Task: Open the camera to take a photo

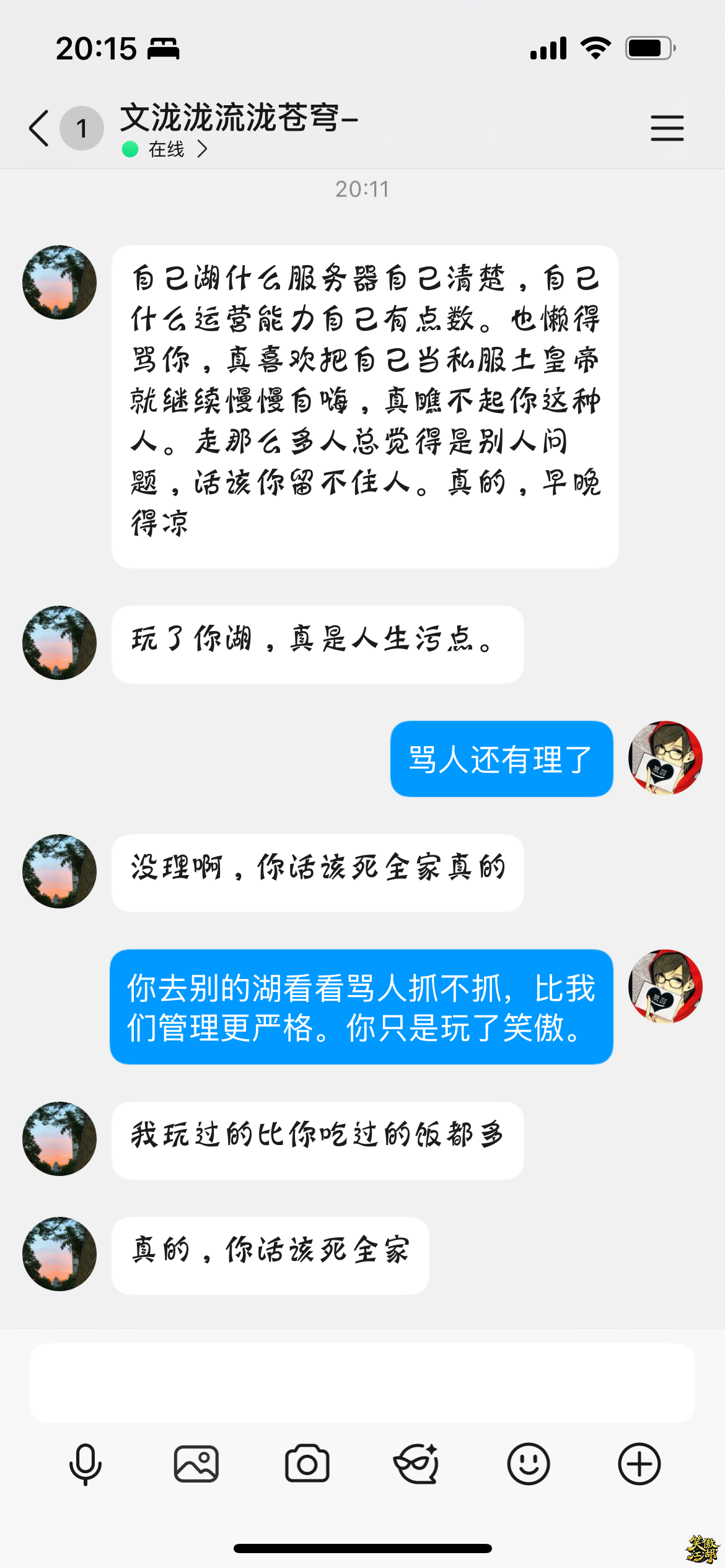Action: click(307, 1464)
